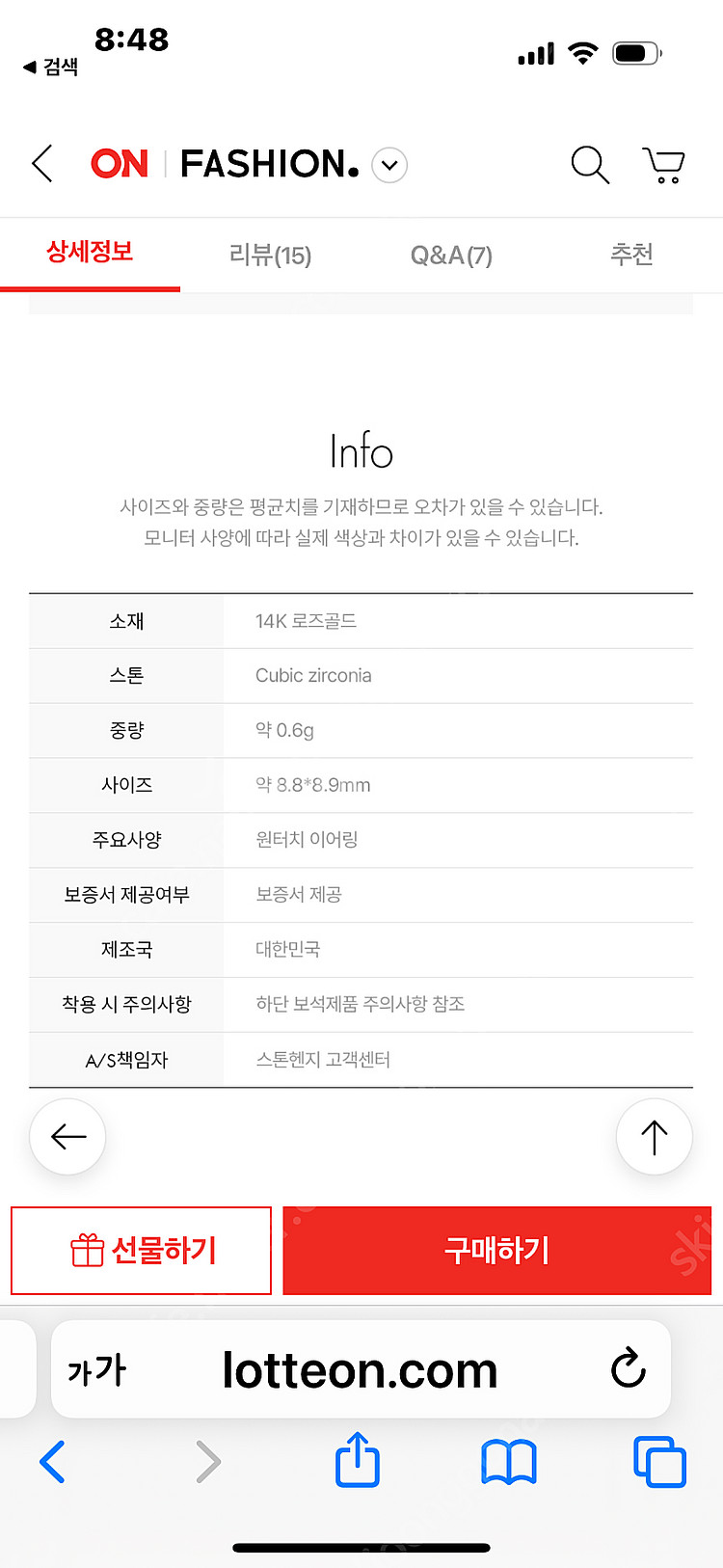Tap 구매하기 to purchase
The image size is (723, 1568).
click(x=496, y=1251)
